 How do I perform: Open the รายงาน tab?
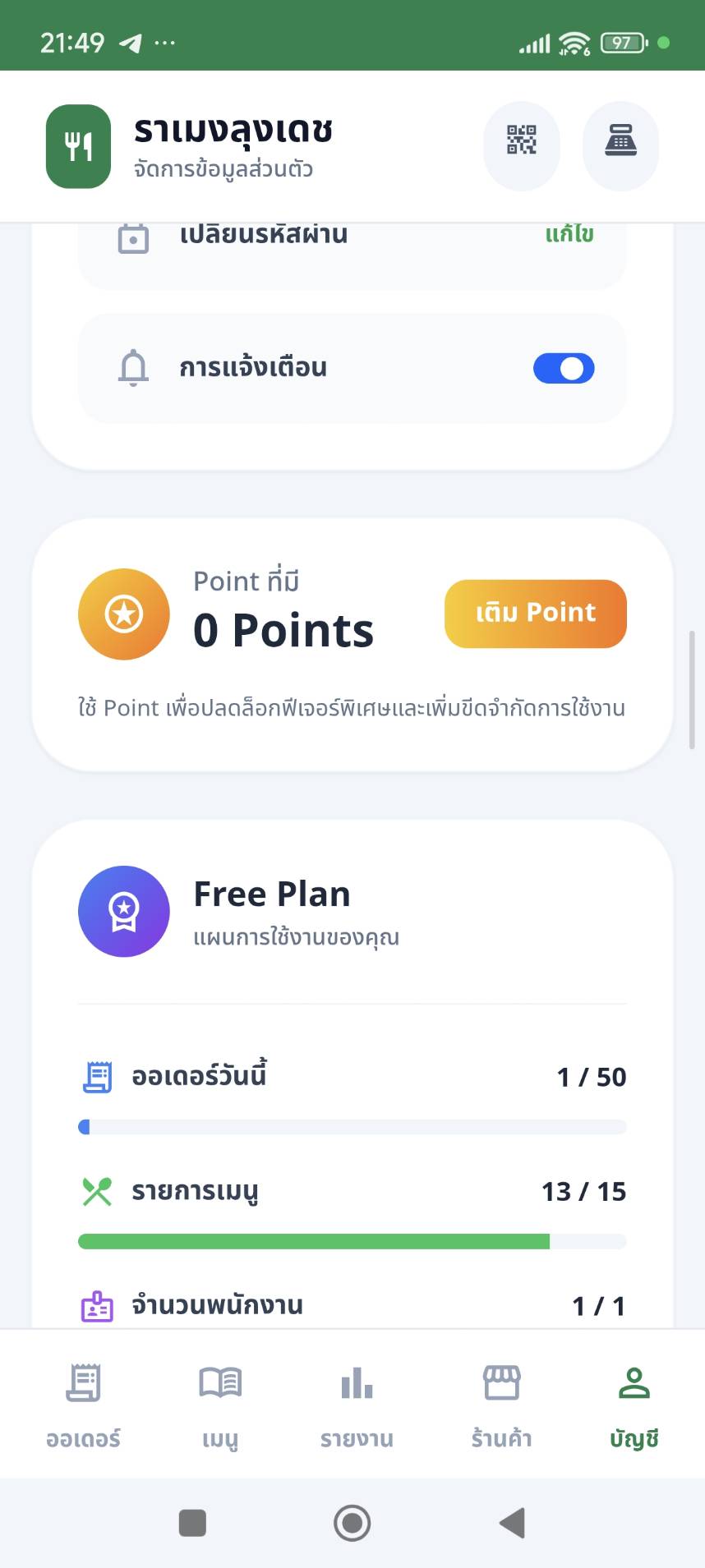point(357,1404)
